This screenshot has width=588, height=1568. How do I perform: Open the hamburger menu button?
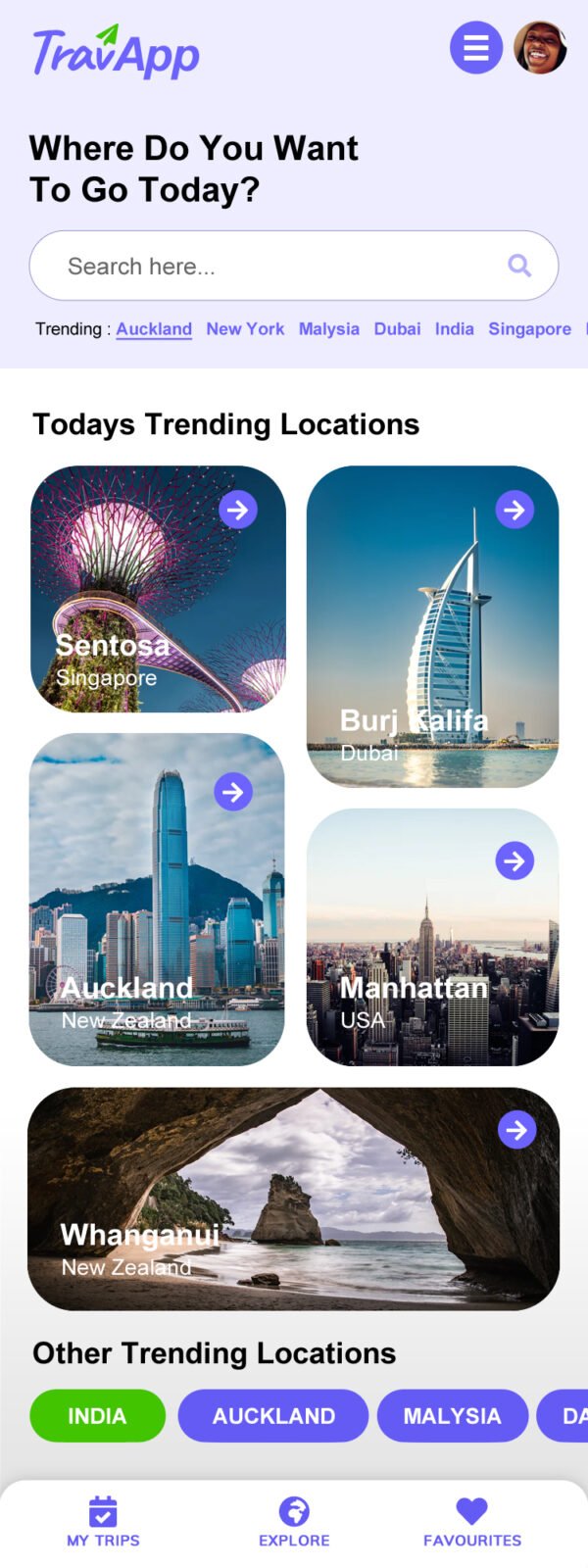click(x=475, y=47)
